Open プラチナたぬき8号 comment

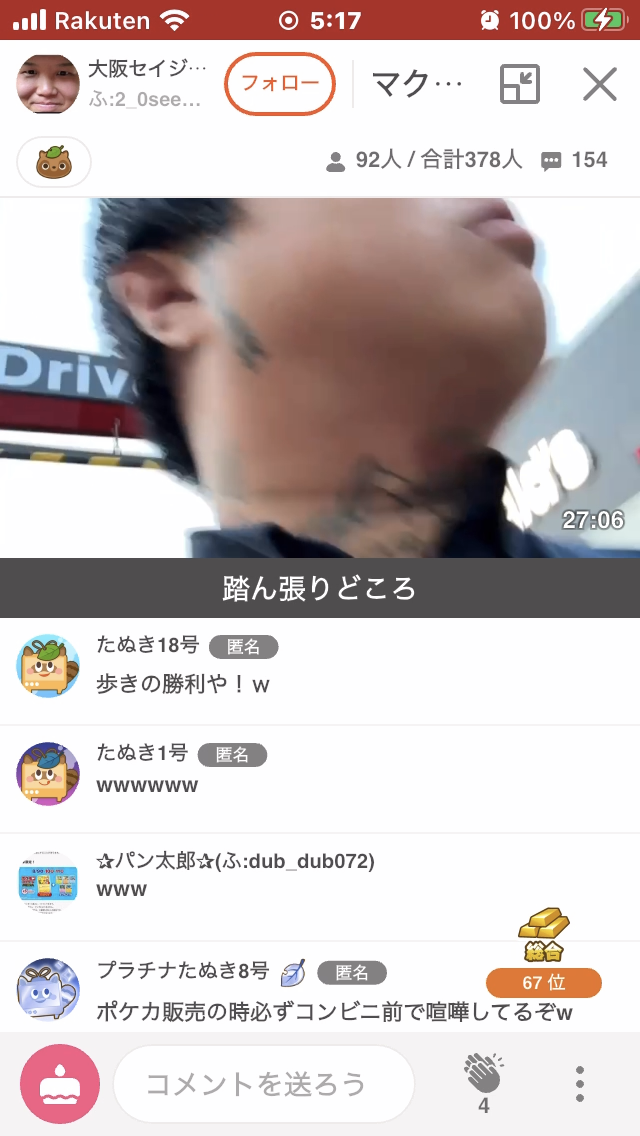click(x=320, y=987)
